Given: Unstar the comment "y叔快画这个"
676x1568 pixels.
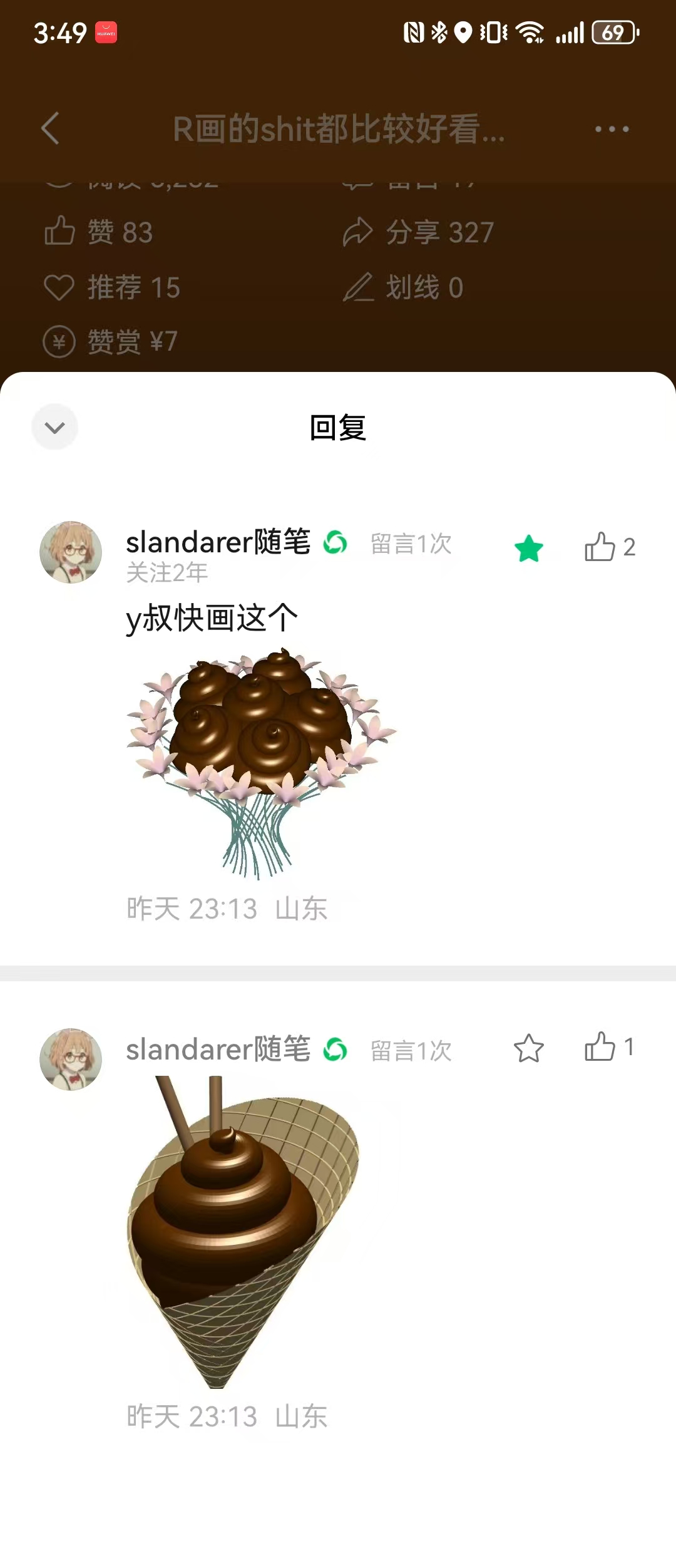Looking at the screenshot, I should [x=529, y=549].
